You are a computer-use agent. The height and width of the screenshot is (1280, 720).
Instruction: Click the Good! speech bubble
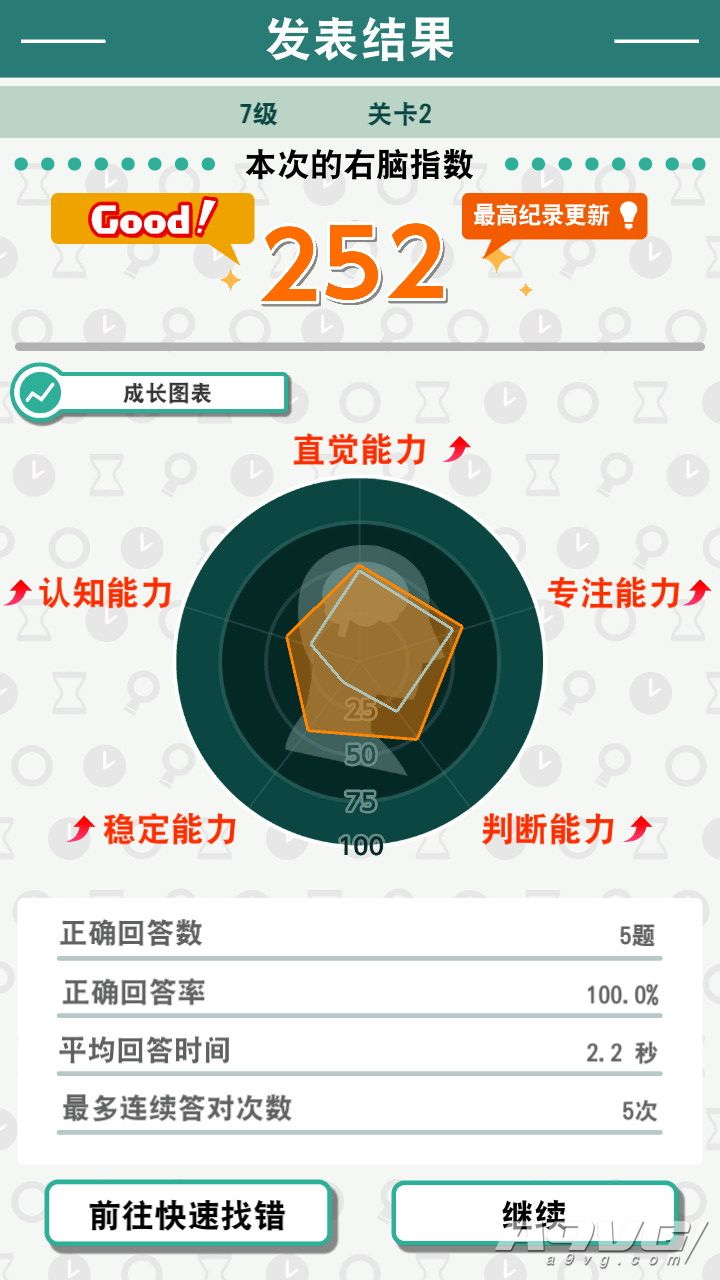pos(152,222)
